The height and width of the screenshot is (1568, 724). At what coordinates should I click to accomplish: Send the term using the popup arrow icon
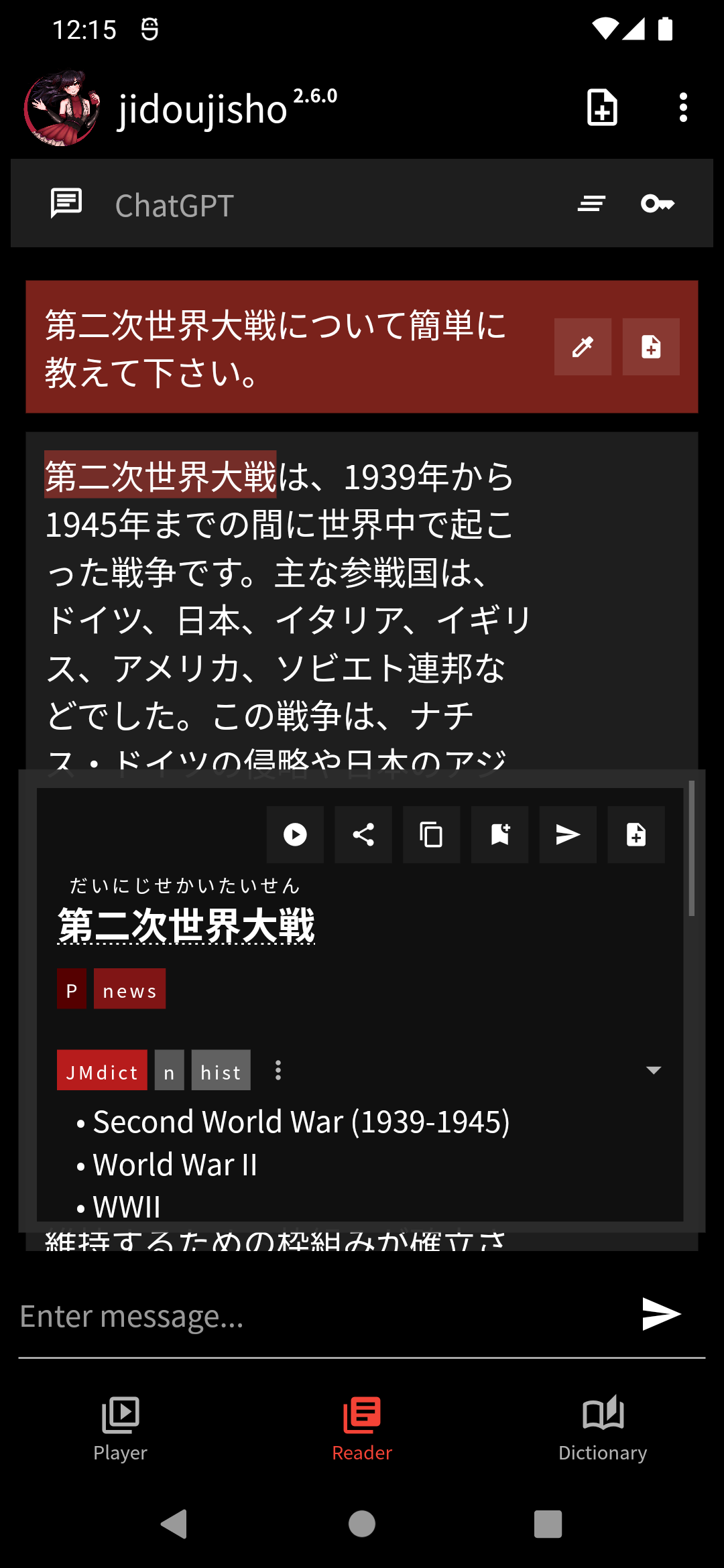[x=568, y=834]
